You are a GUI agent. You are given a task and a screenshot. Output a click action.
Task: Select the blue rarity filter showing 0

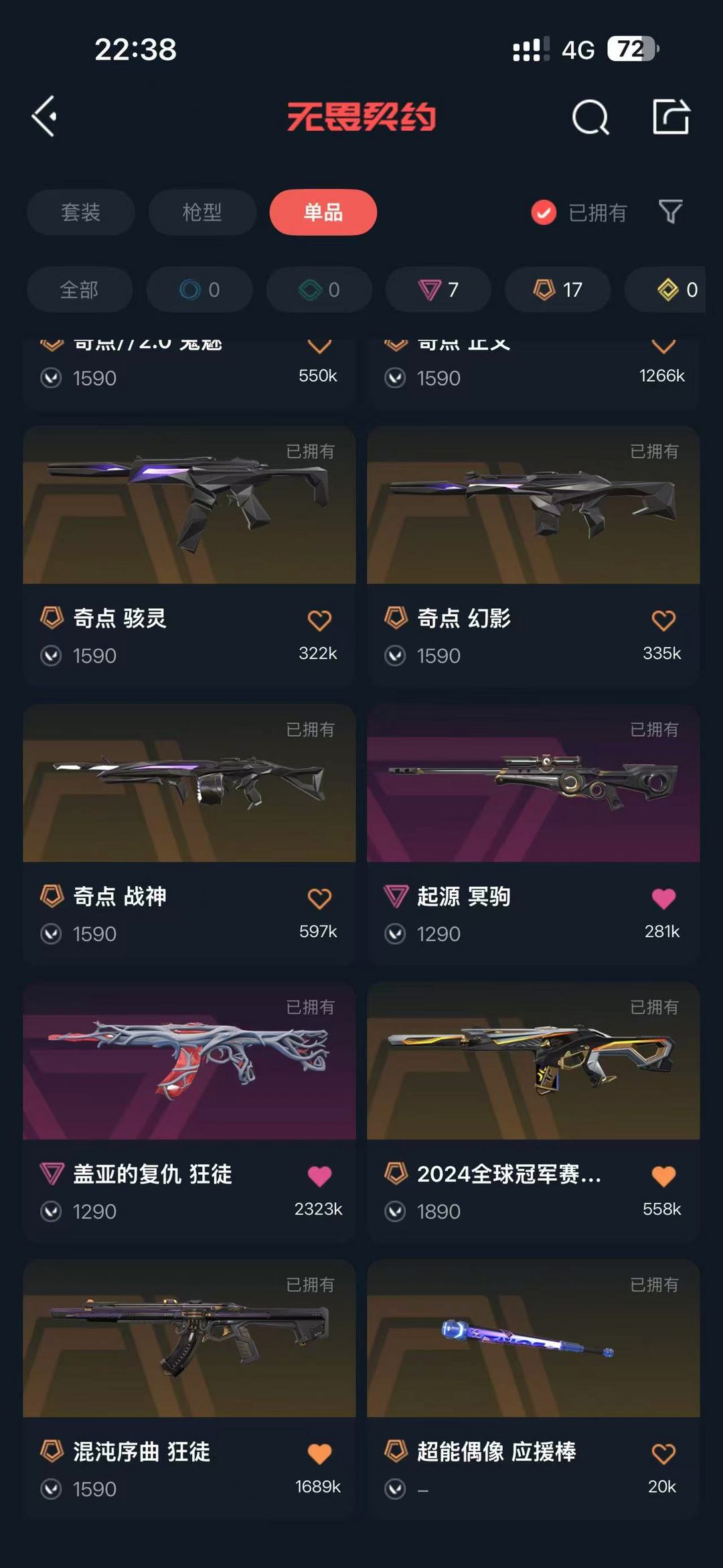click(199, 289)
